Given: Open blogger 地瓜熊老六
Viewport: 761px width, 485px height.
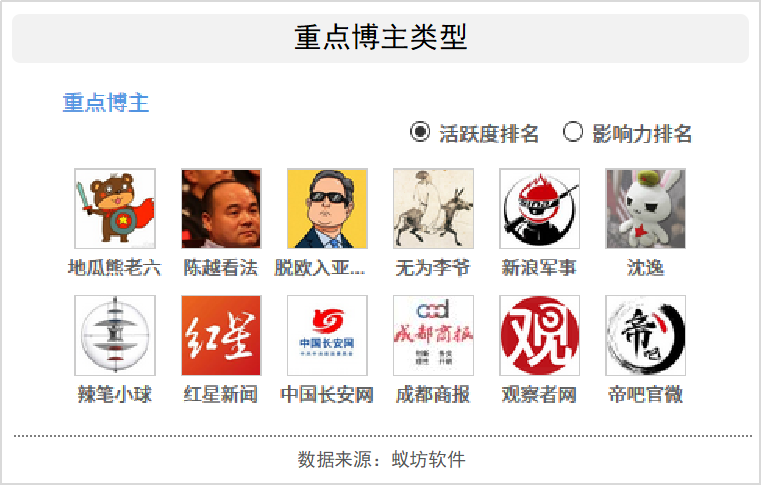Looking at the screenshot, I should (115, 208).
